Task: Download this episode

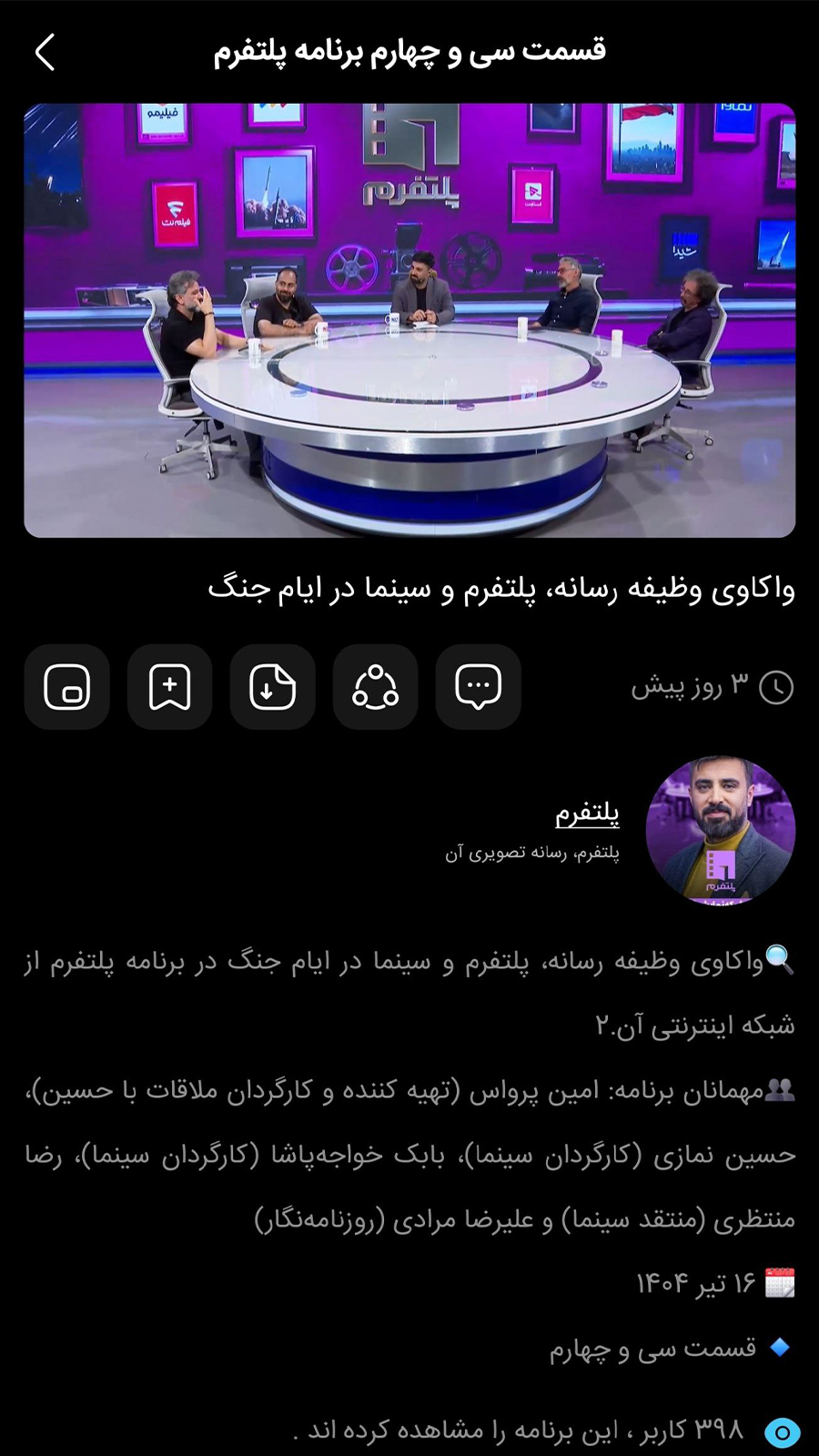Action: click(272, 687)
